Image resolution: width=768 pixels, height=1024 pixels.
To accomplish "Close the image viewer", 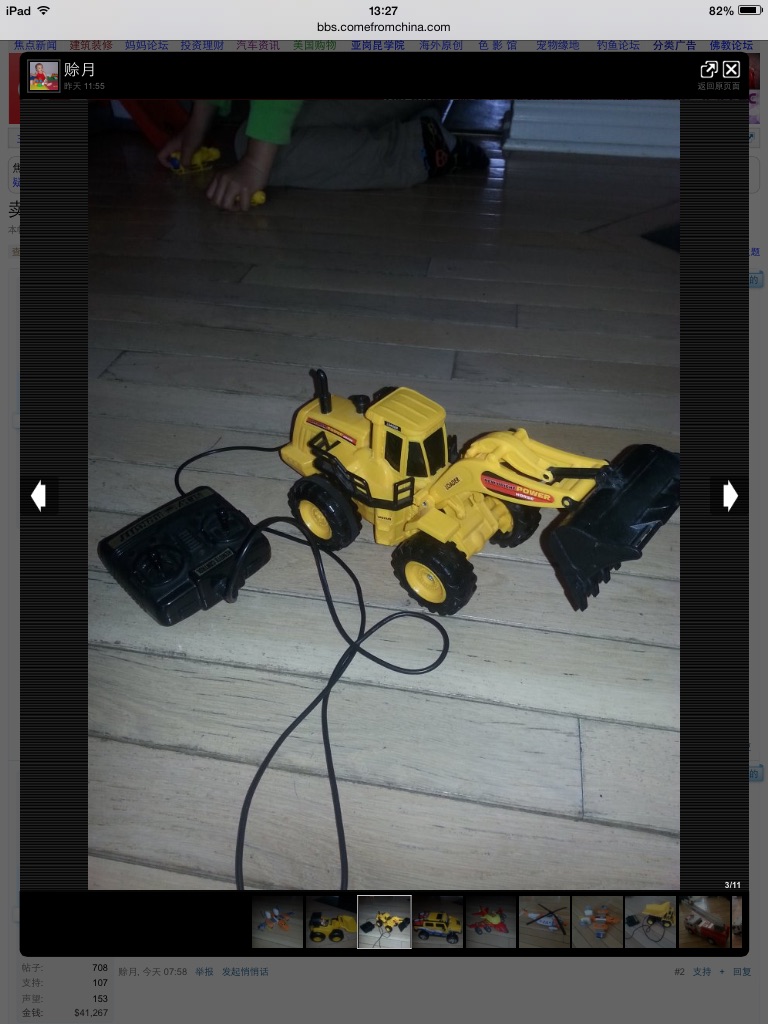I will 731,69.
